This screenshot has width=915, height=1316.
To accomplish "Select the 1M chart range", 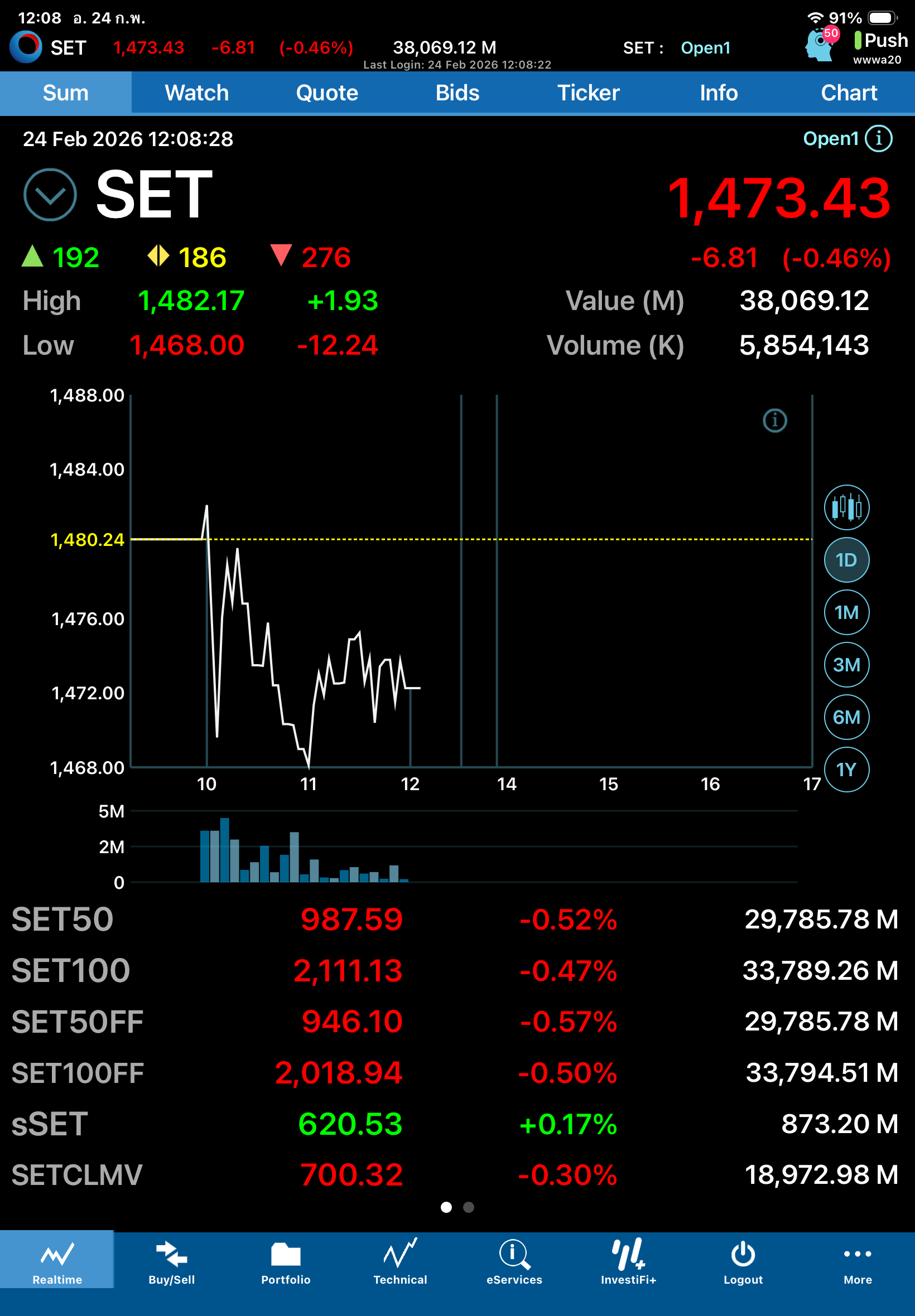I will click(846, 612).
